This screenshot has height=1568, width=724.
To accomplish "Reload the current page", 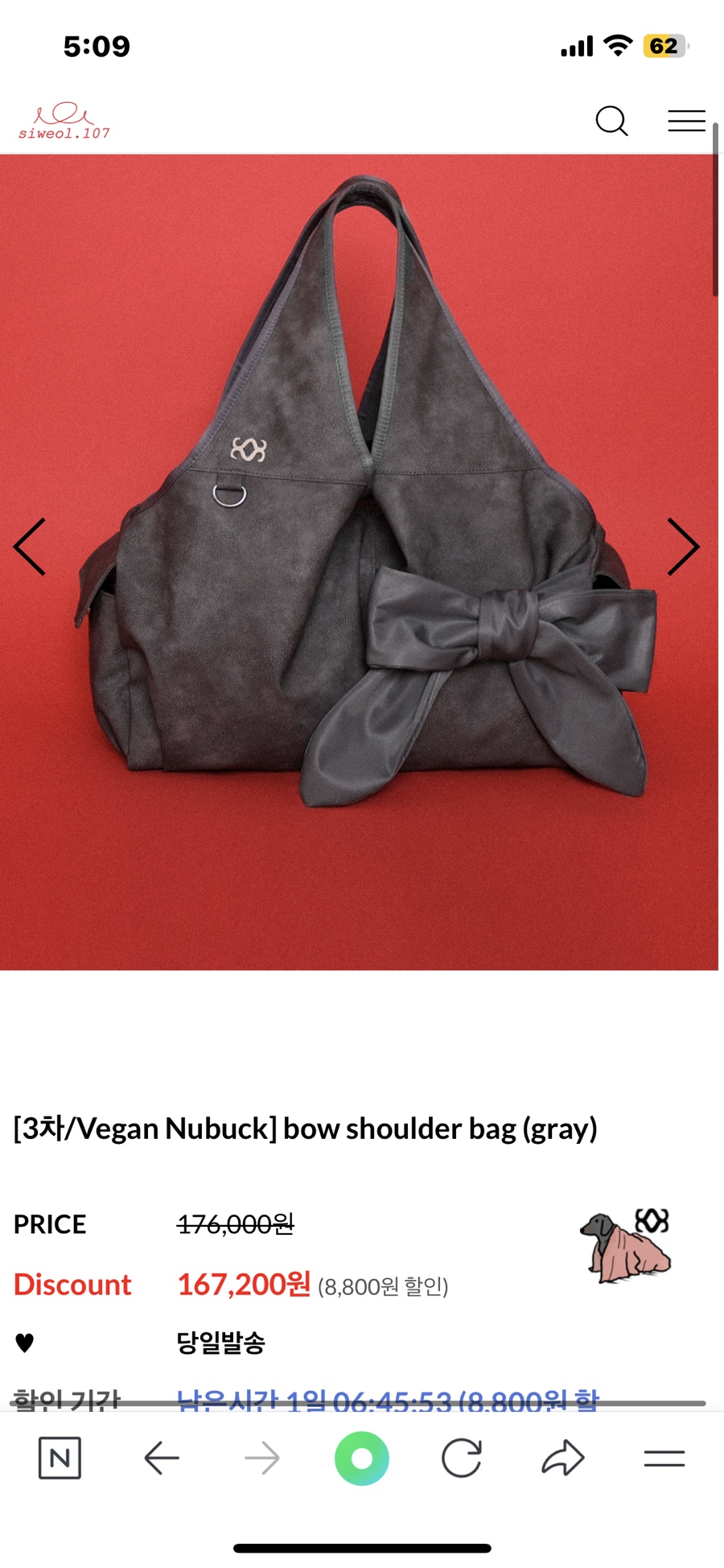I will (x=462, y=1458).
